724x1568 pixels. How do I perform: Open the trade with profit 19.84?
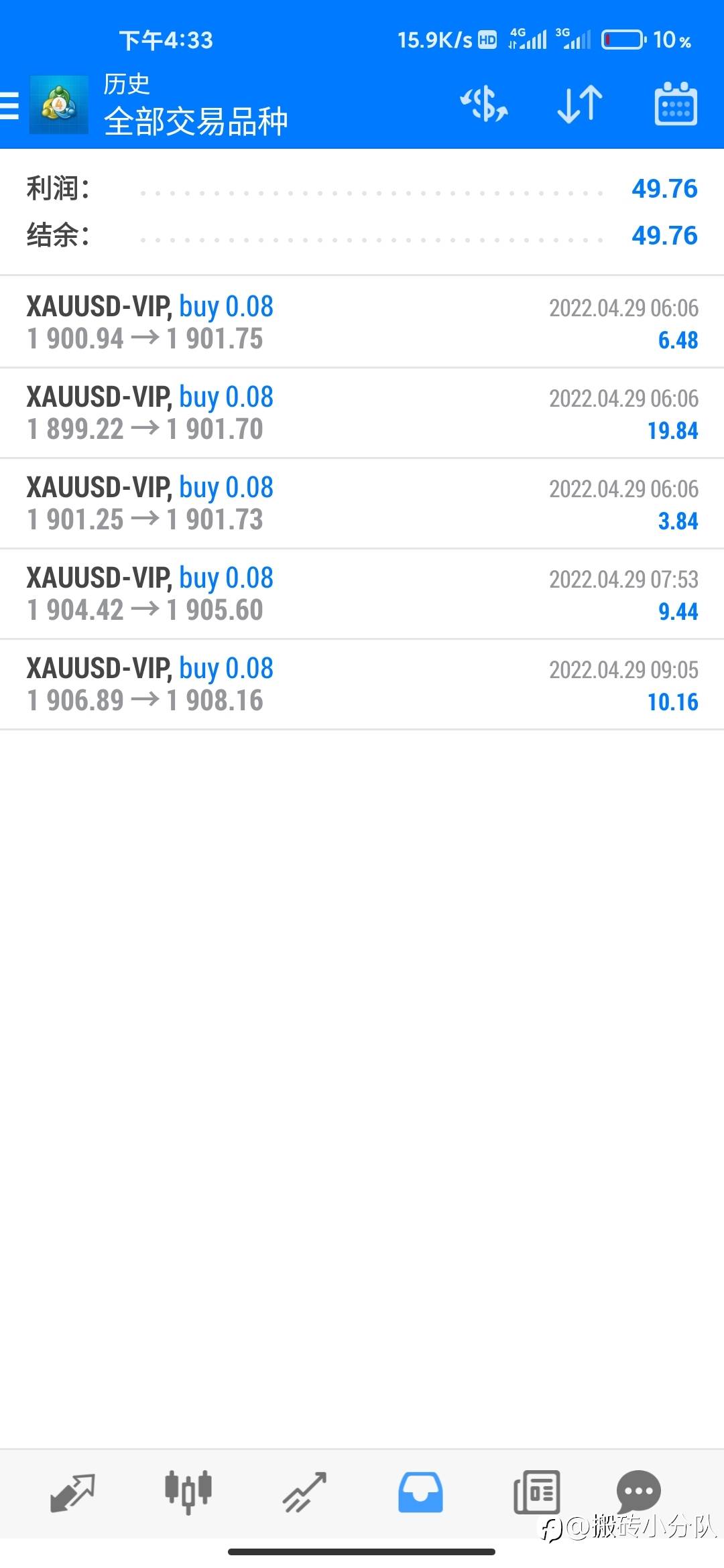pos(362,413)
